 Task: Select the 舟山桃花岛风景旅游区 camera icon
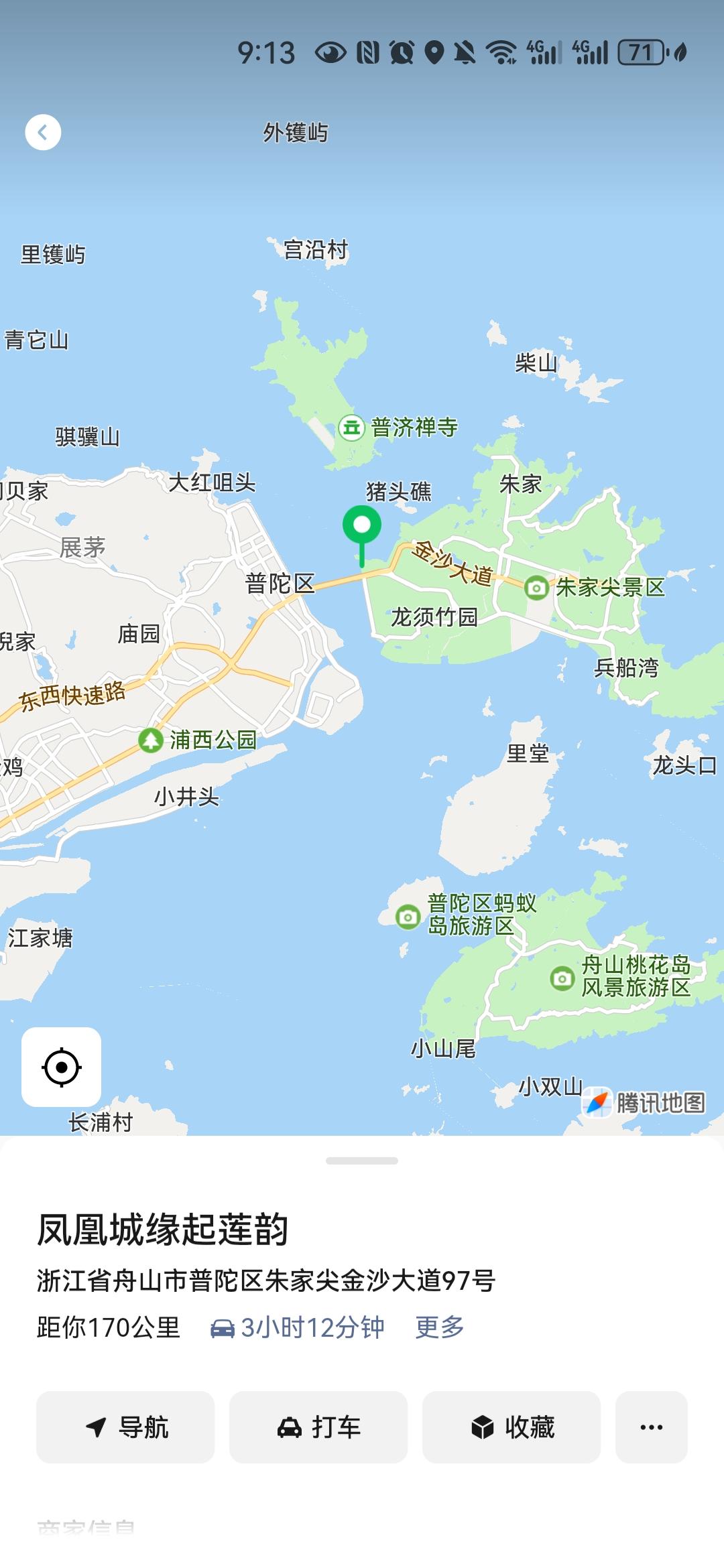pos(562,980)
